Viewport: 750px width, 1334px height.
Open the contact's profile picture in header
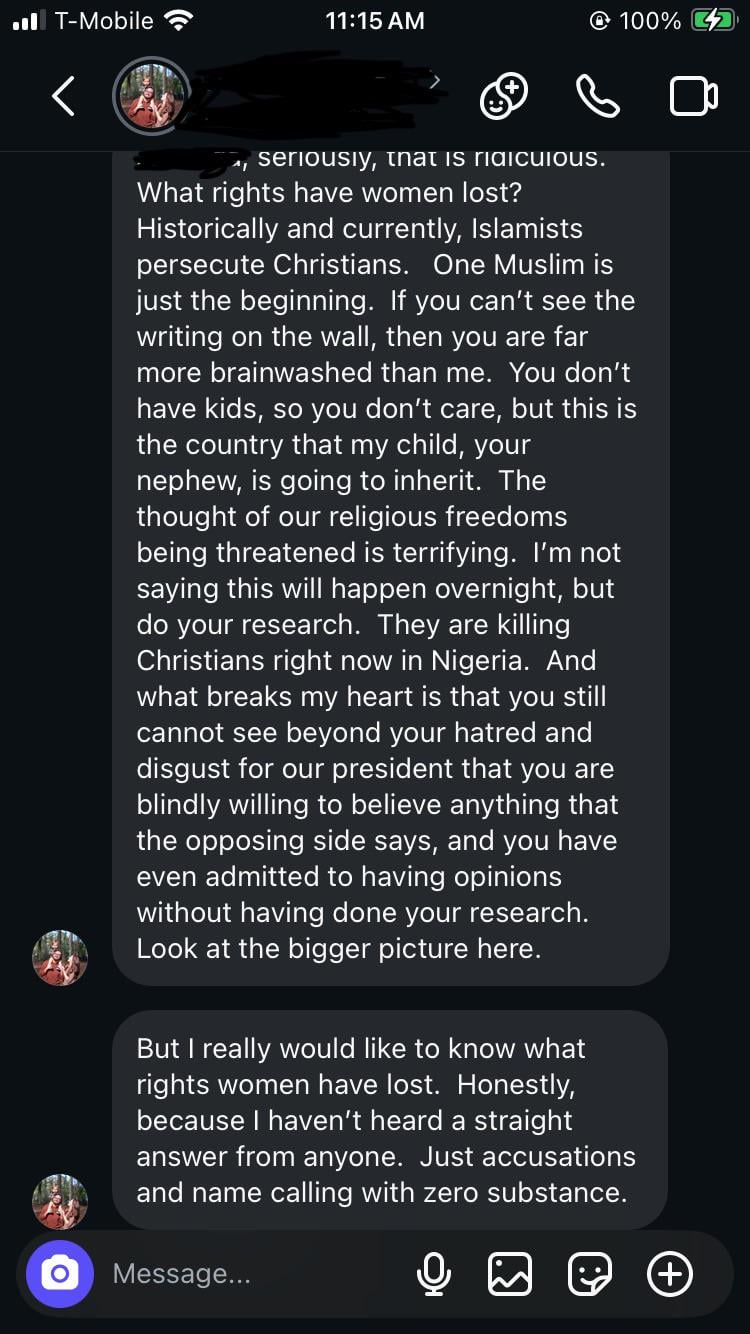point(152,96)
